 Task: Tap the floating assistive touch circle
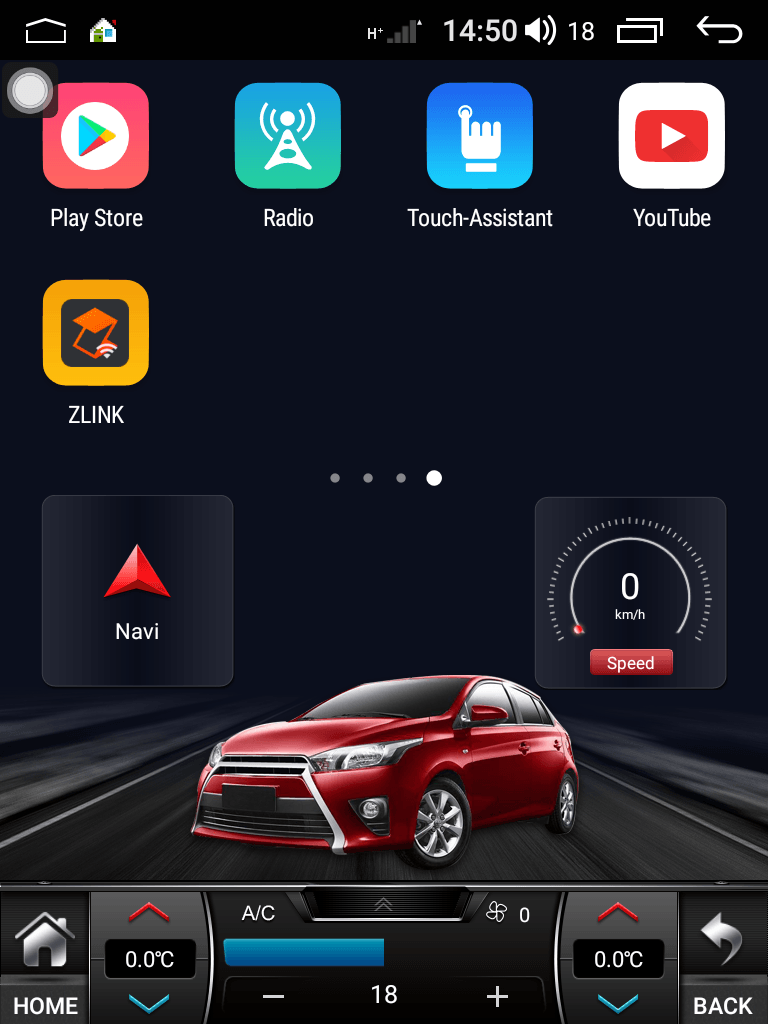pos(29,90)
